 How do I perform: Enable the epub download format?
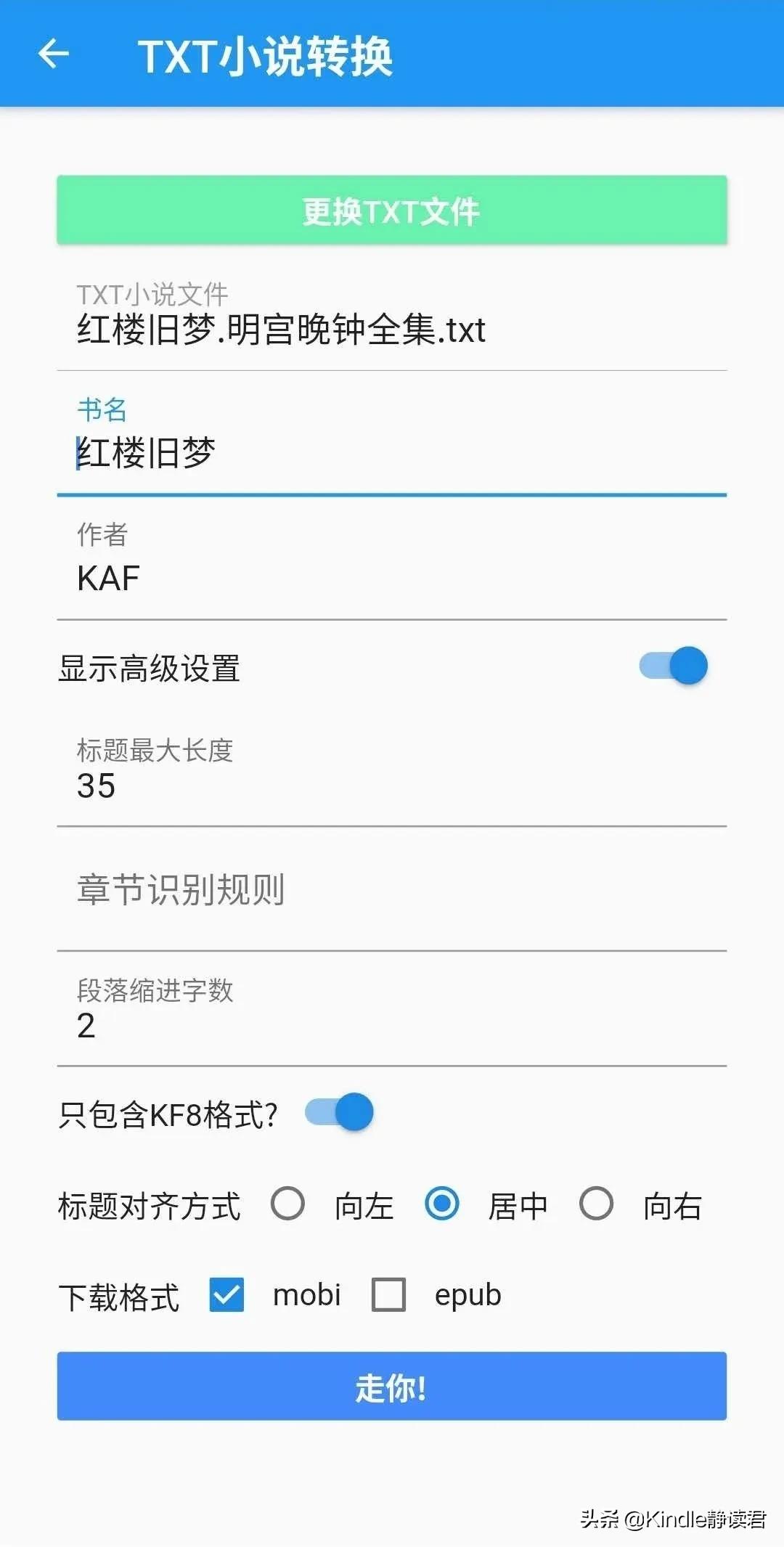[x=387, y=1296]
